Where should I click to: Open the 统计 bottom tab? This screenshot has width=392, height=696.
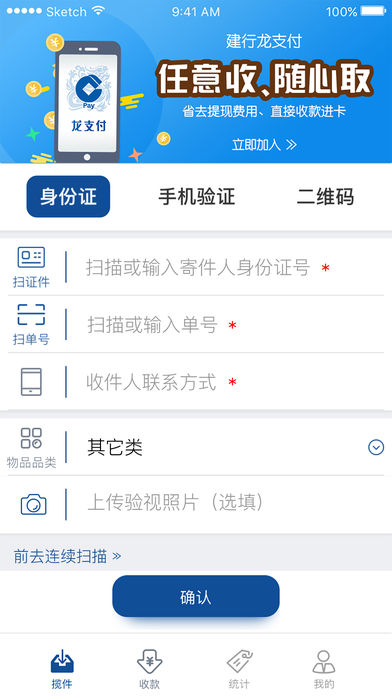(239, 669)
